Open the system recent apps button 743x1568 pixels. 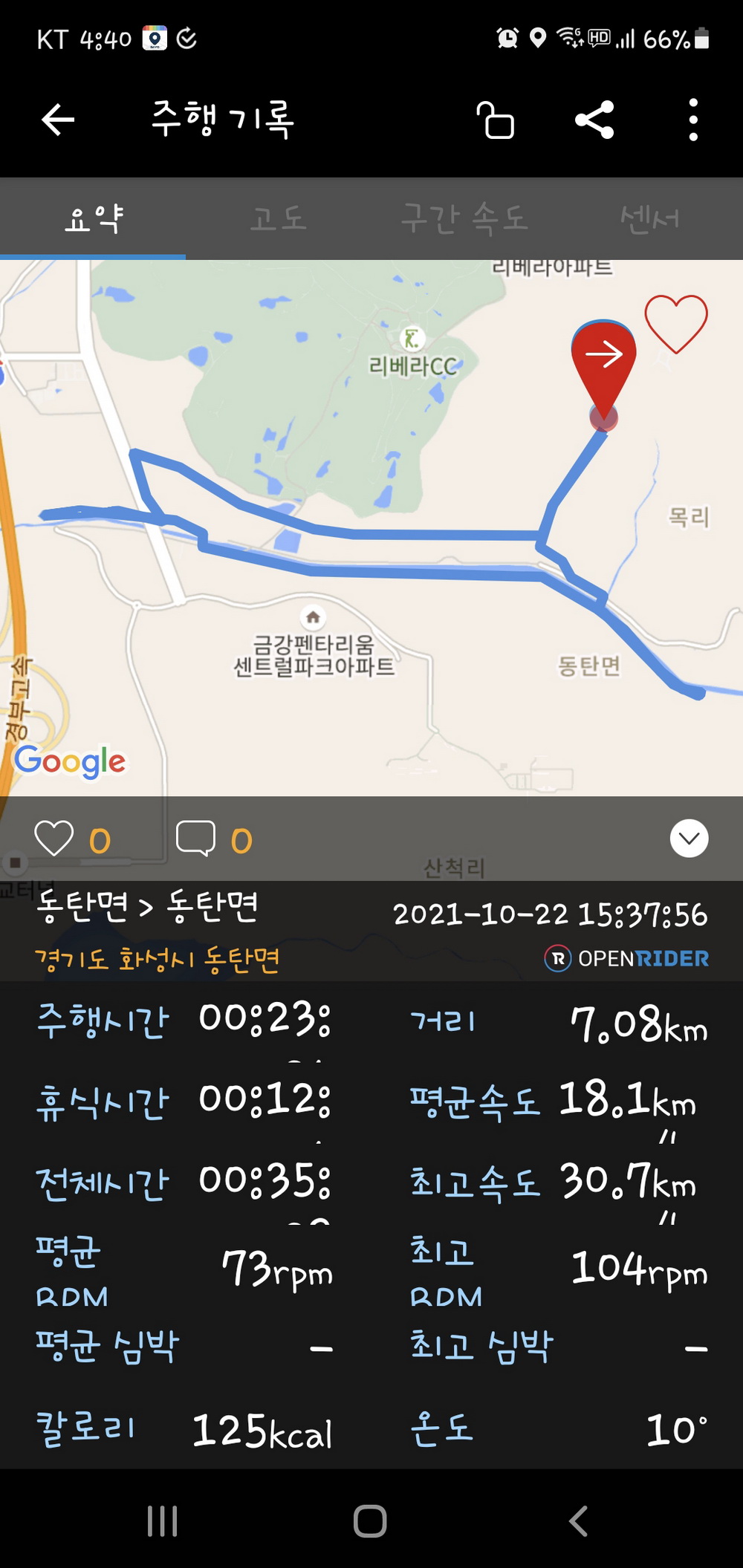pyautogui.click(x=163, y=1520)
